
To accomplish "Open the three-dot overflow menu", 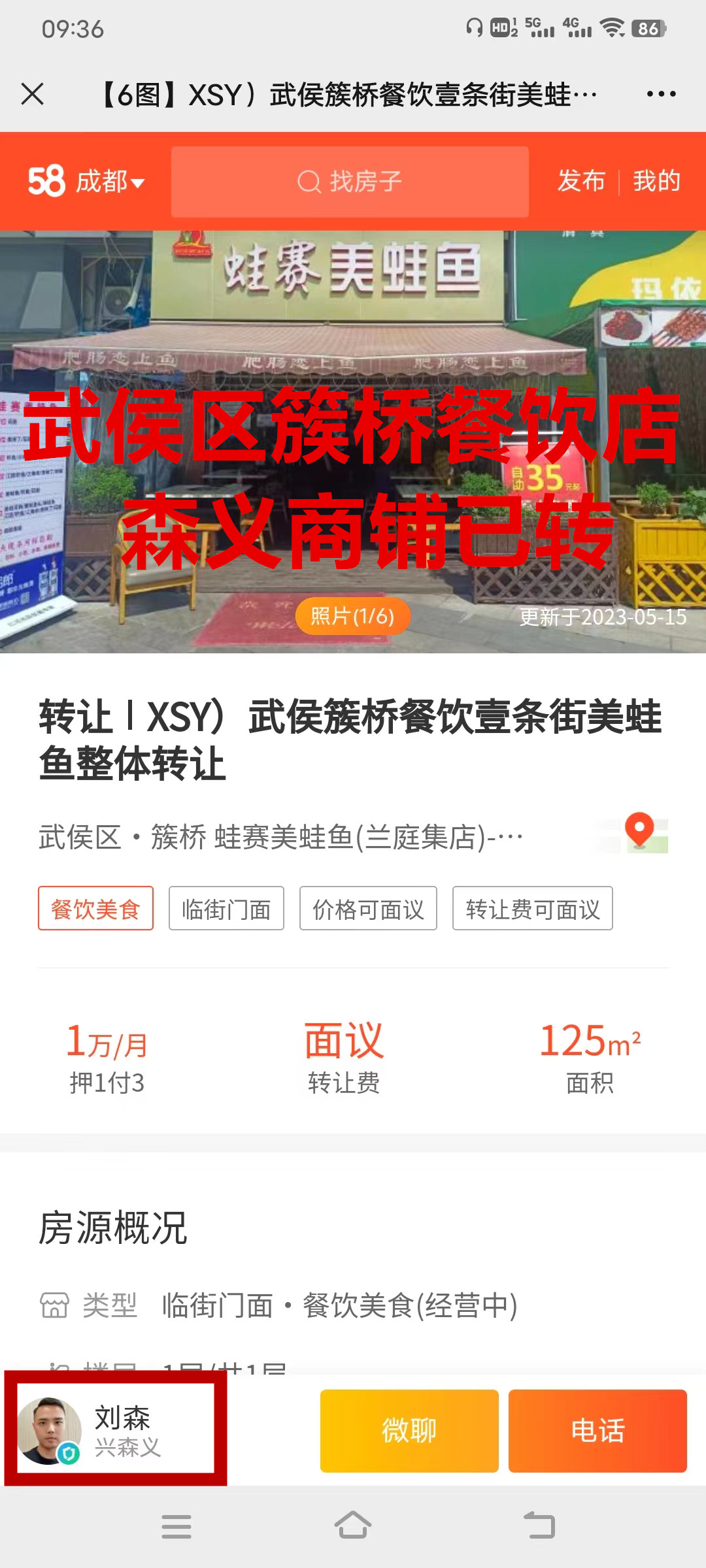I will click(661, 94).
